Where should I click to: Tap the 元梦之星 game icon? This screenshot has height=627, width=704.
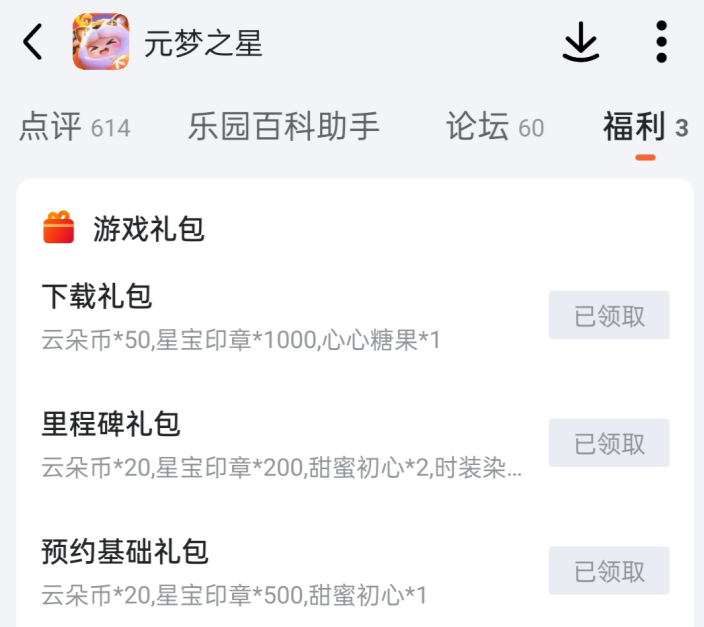pyautogui.click(x=101, y=42)
